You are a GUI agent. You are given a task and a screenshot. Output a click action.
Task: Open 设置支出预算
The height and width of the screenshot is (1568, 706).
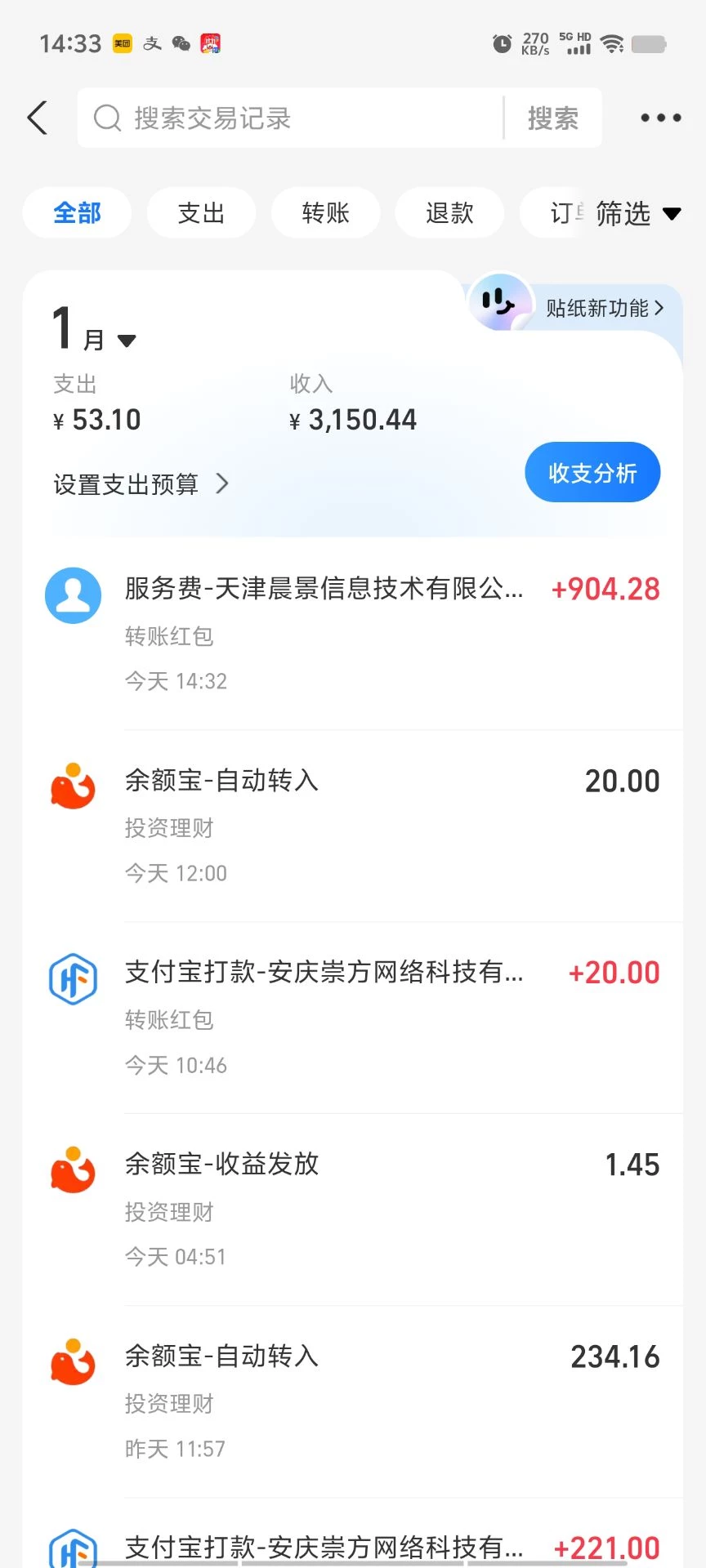pos(141,484)
